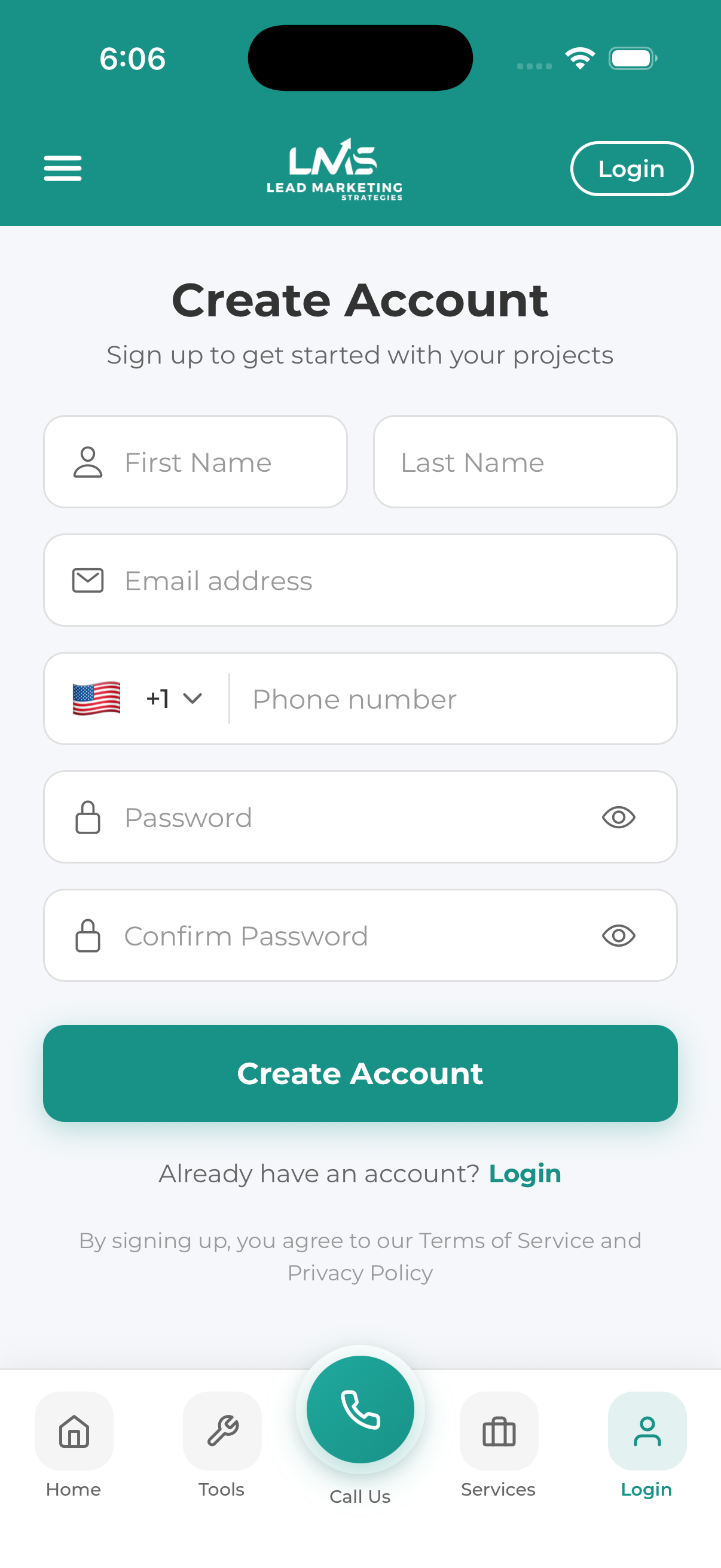The height and width of the screenshot is (1568, 721).
Task: Open the Tools icon in bottom navigation
Action: point(221,1432)
